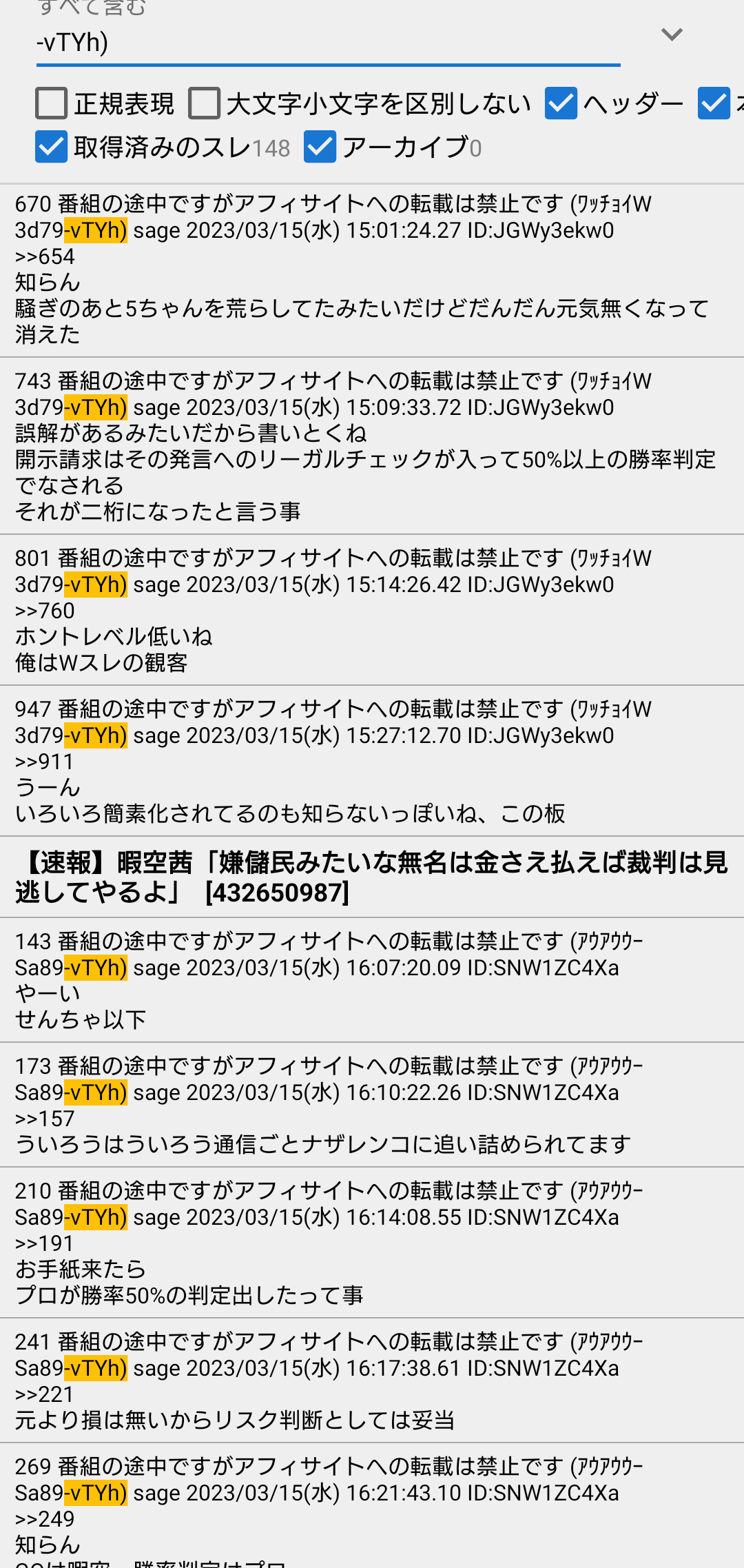Tap the search field containing -vTYh)
The height and width of the screenshot is (1568, 744).
[328, 43]
